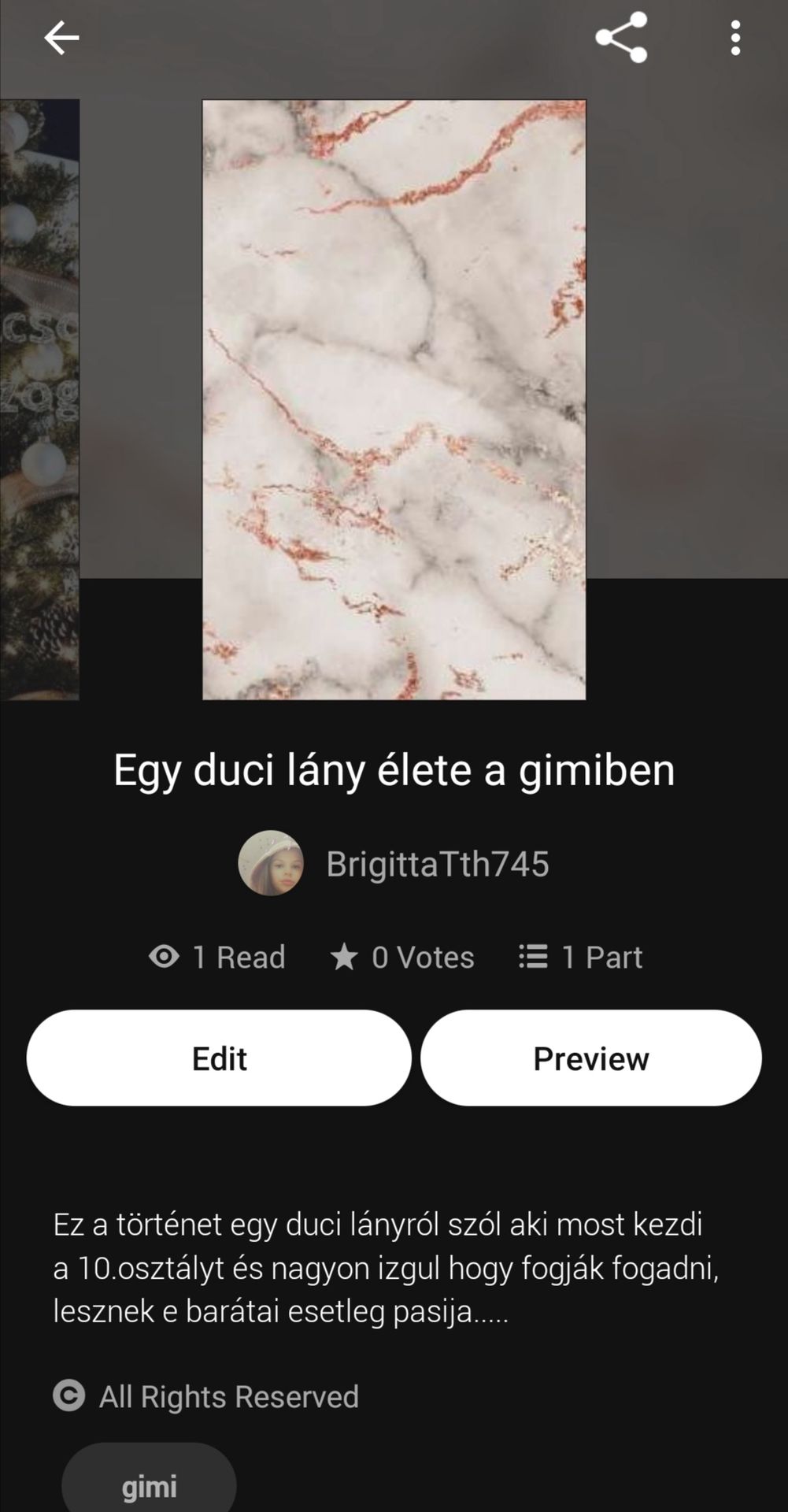Preview the story
This screenshot has width=788, height=1512.
pos(591,1058)
